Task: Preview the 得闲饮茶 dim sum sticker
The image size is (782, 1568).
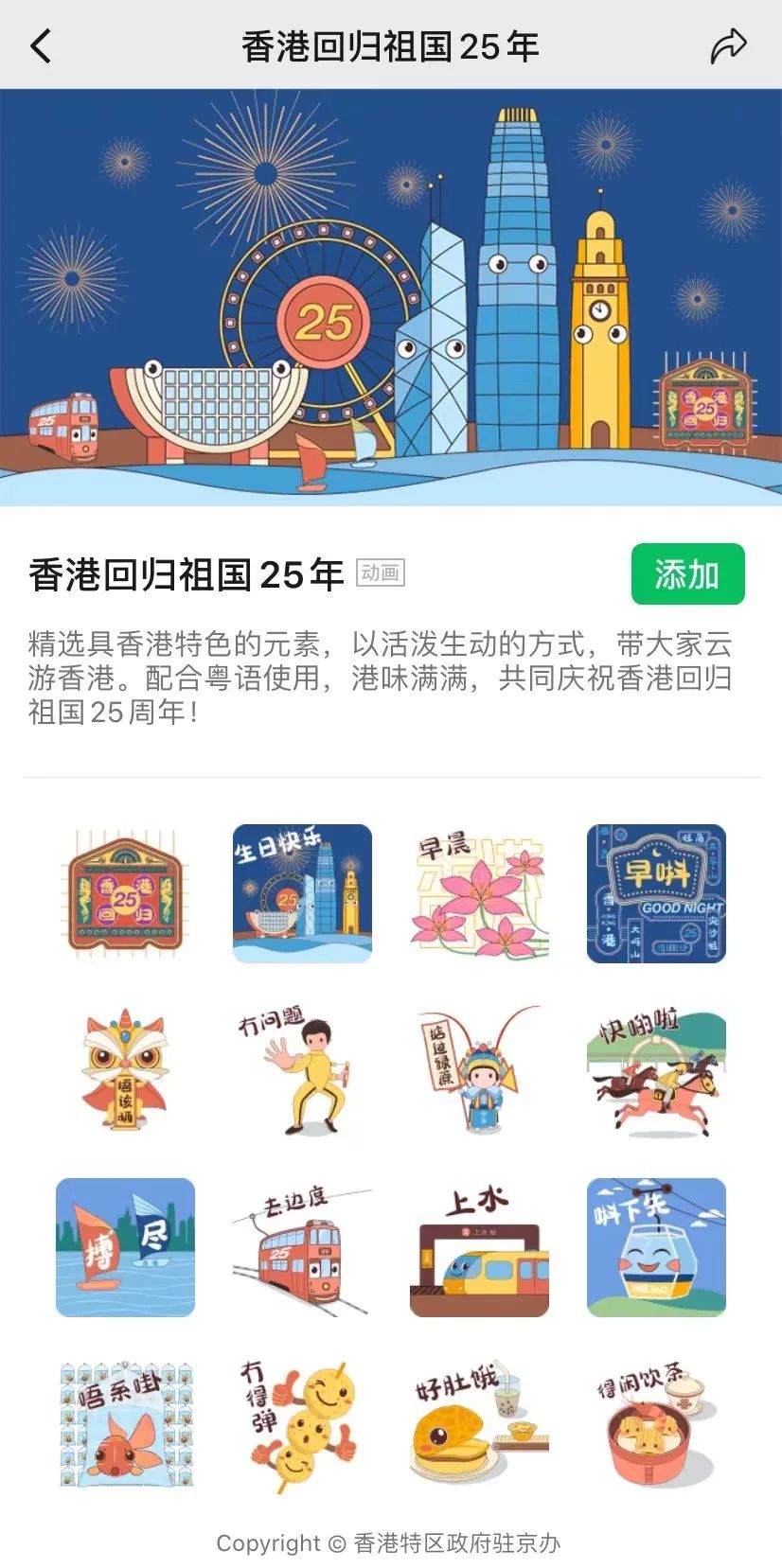Action: pos(656,1424)
